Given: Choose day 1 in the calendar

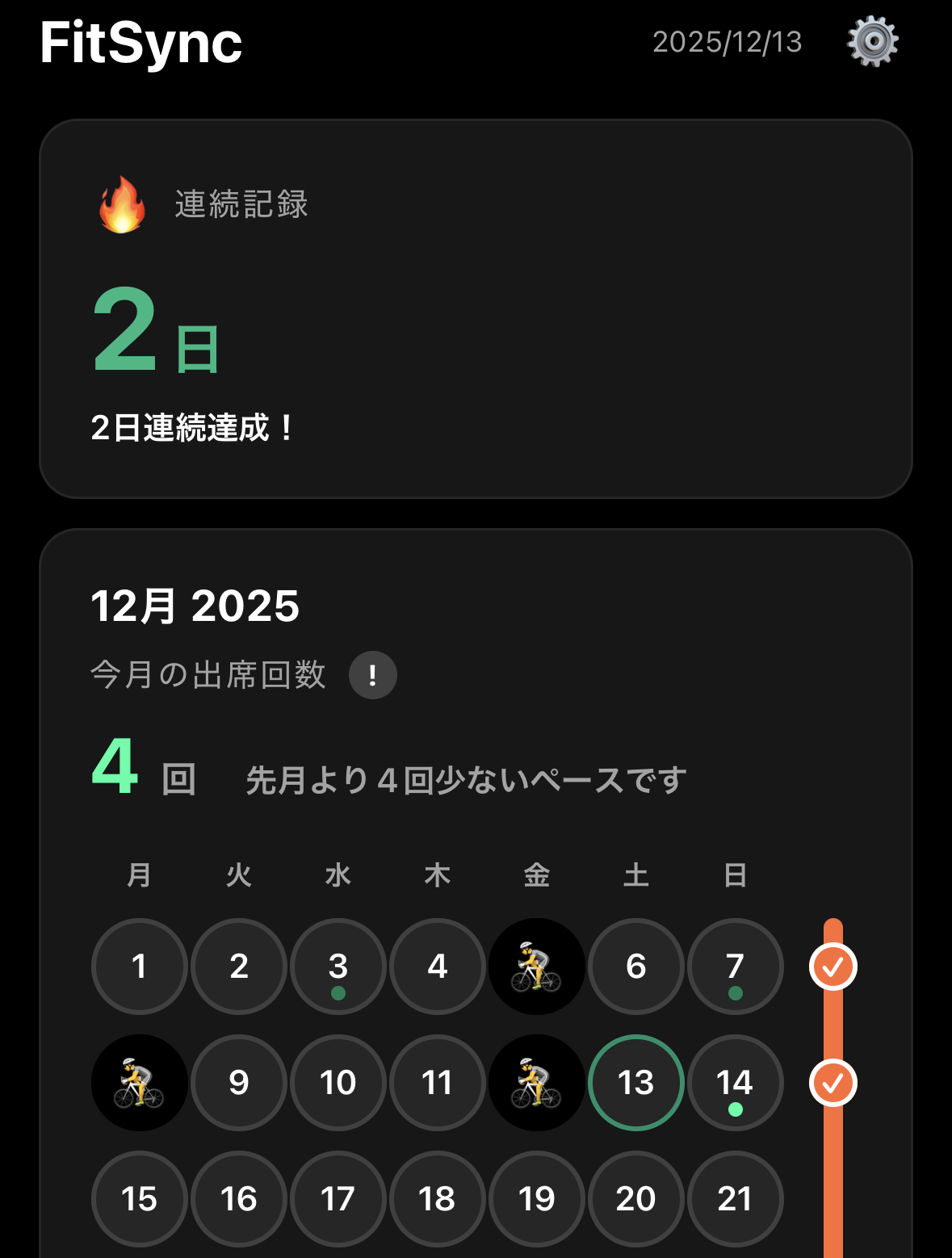Looking at the screenshot, I should point(140,967).
